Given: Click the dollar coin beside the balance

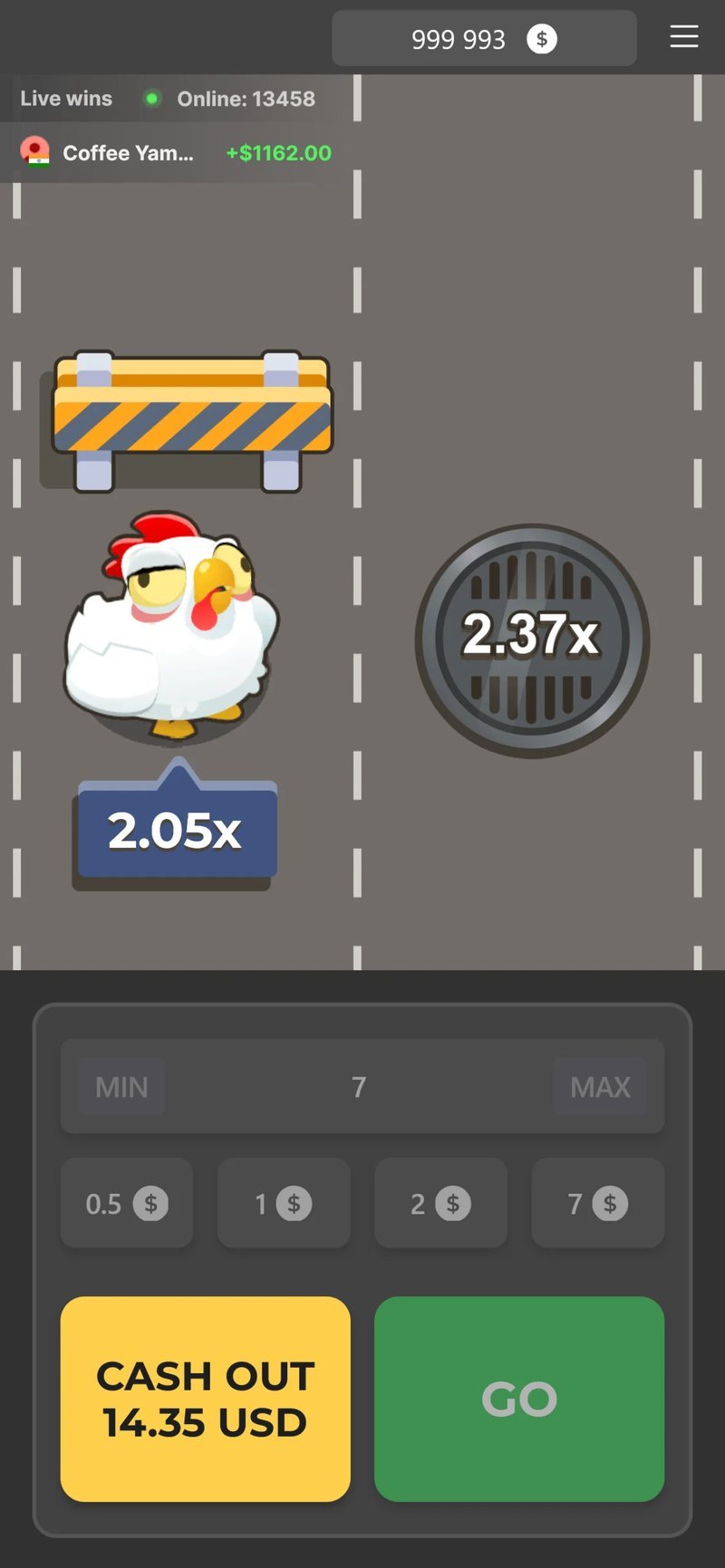Looking at the screenshot, I should point(542,39).
